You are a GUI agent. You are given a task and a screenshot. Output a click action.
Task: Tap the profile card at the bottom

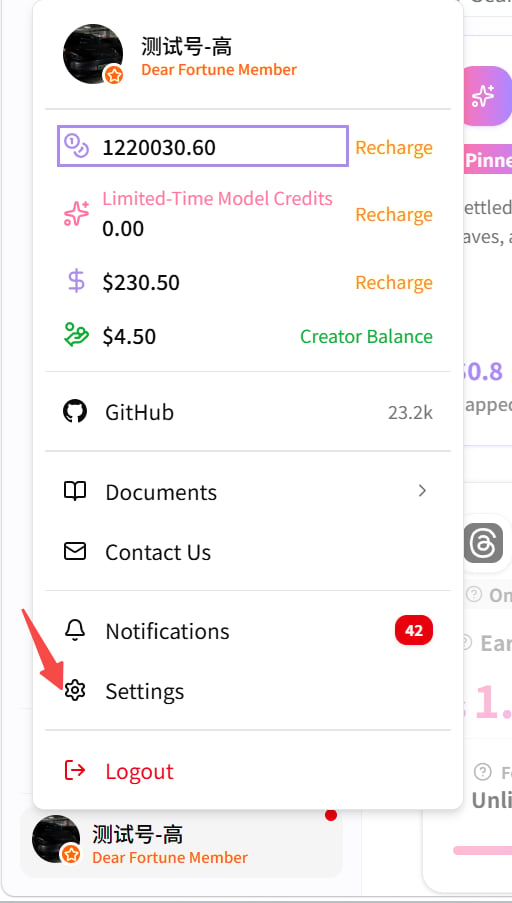pos(181,842)
